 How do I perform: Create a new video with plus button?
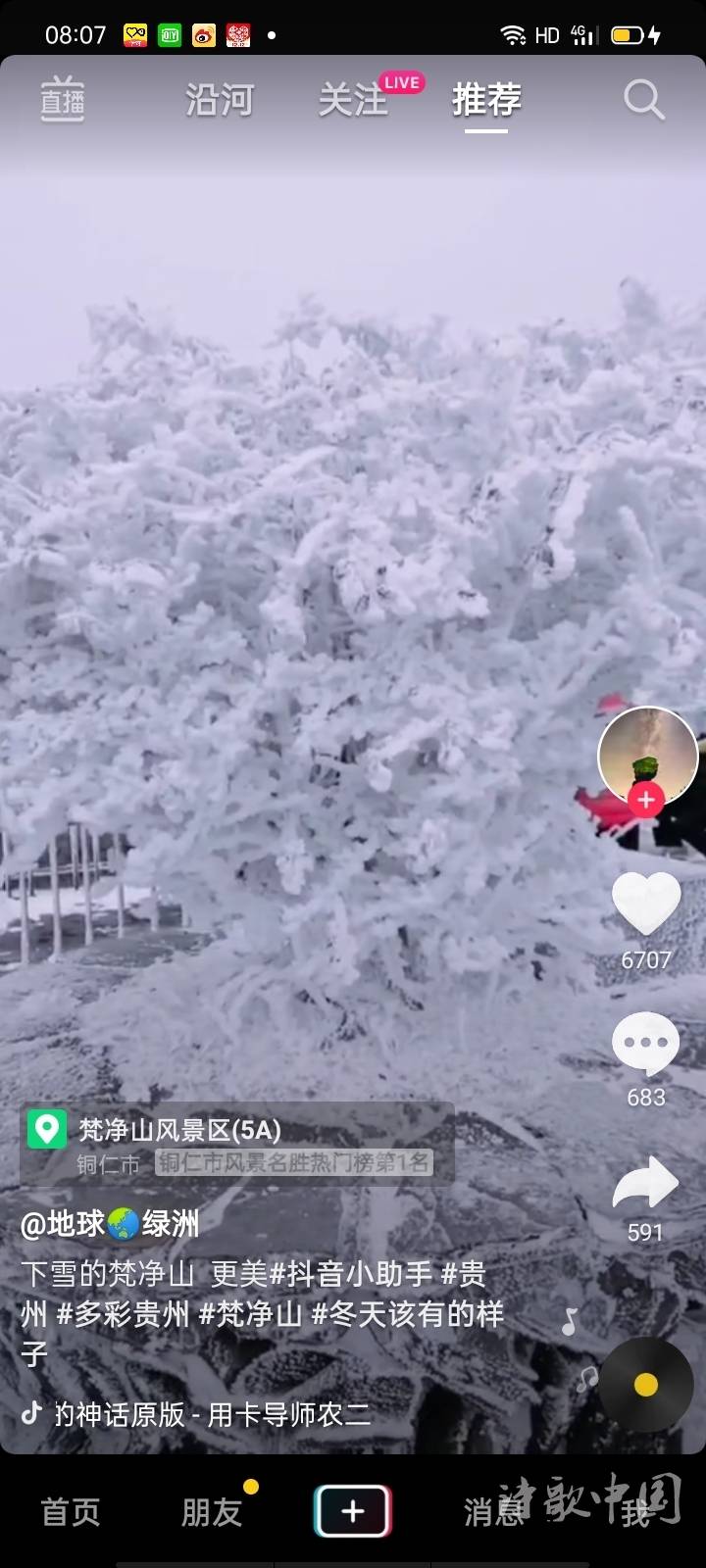pyautogui.click(x=353, y=1511)
